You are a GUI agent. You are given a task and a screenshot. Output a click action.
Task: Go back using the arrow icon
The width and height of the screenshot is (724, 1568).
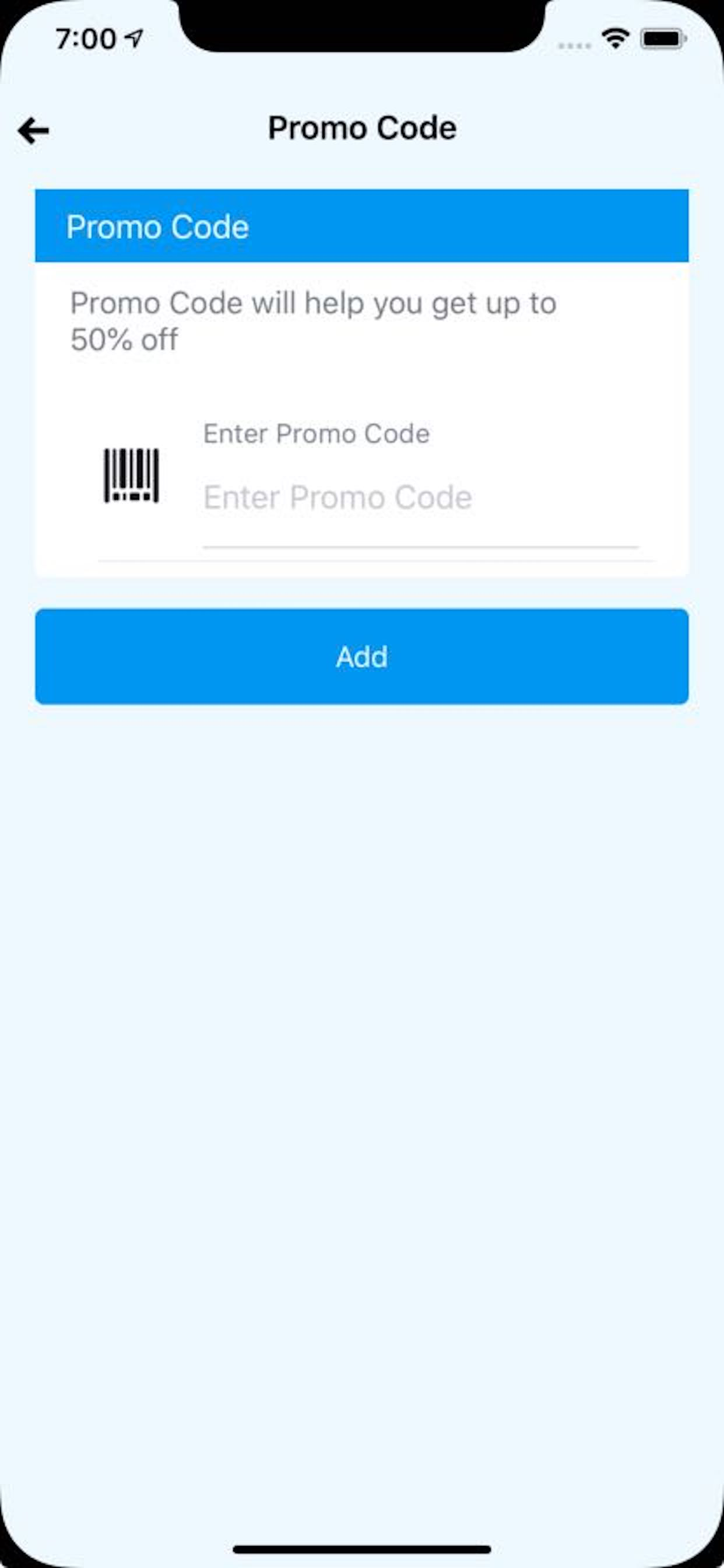point(33,130)
